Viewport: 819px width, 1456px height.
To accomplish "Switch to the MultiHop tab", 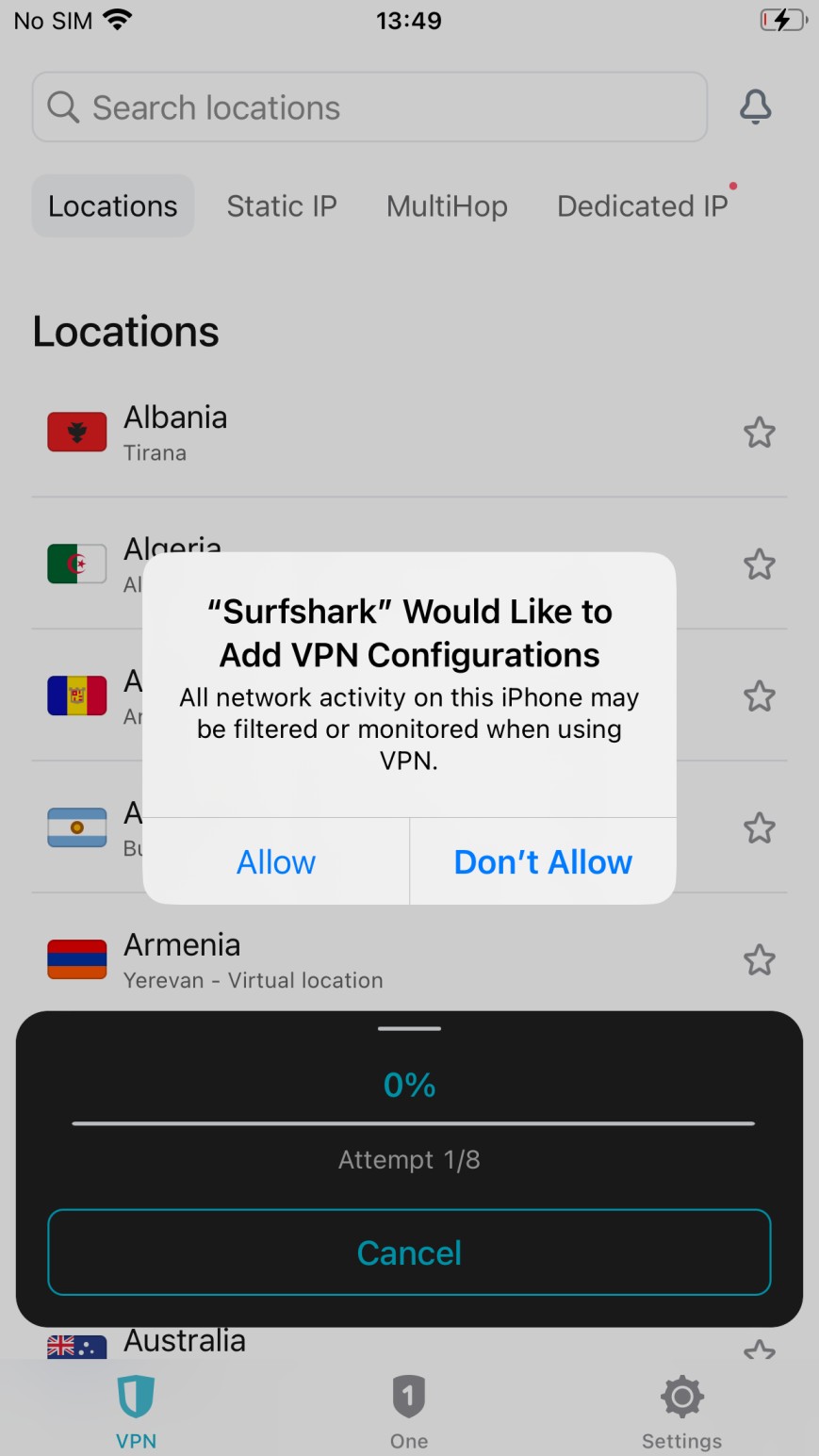I will (x=447, y=205).
